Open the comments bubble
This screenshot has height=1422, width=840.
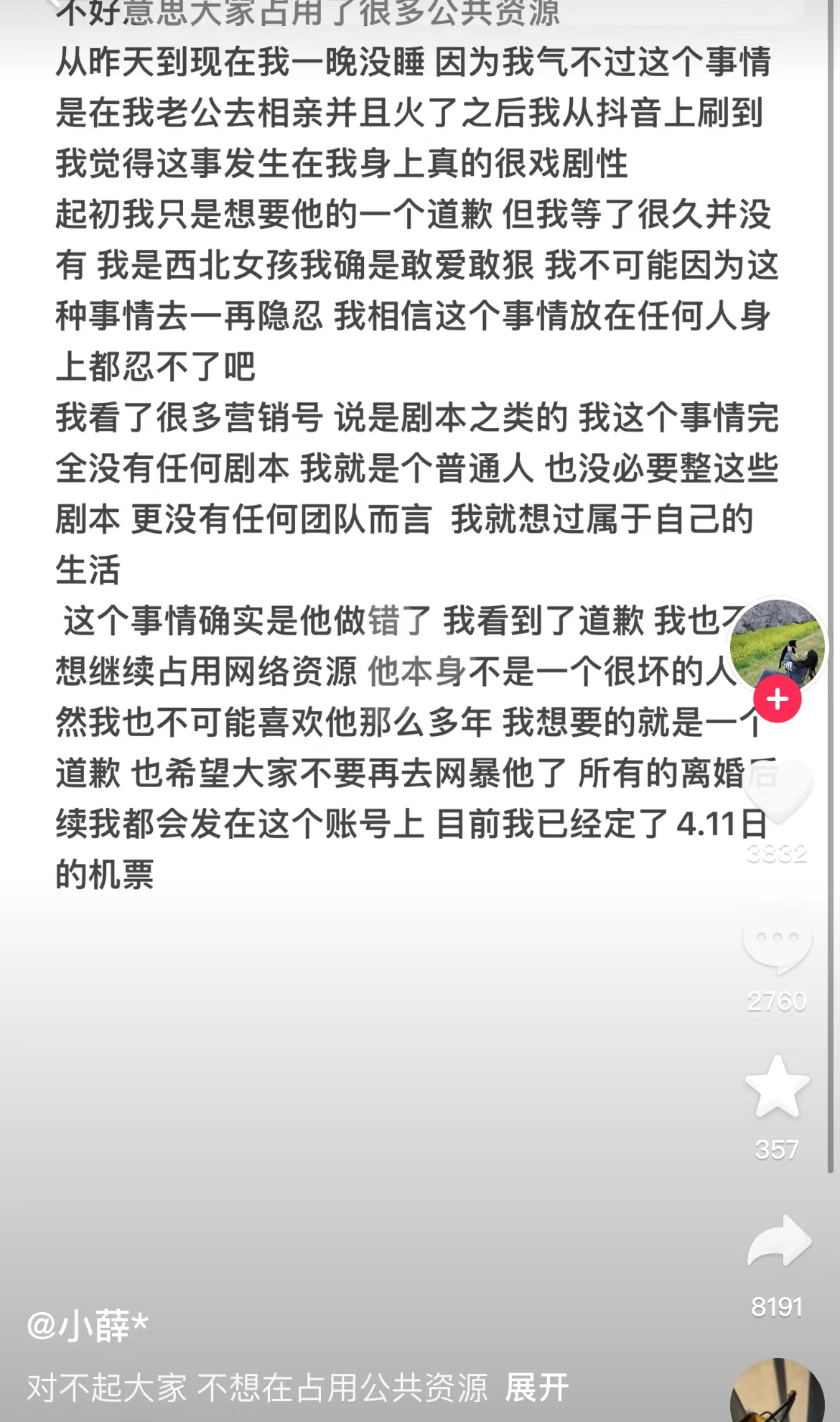[777, 942]
